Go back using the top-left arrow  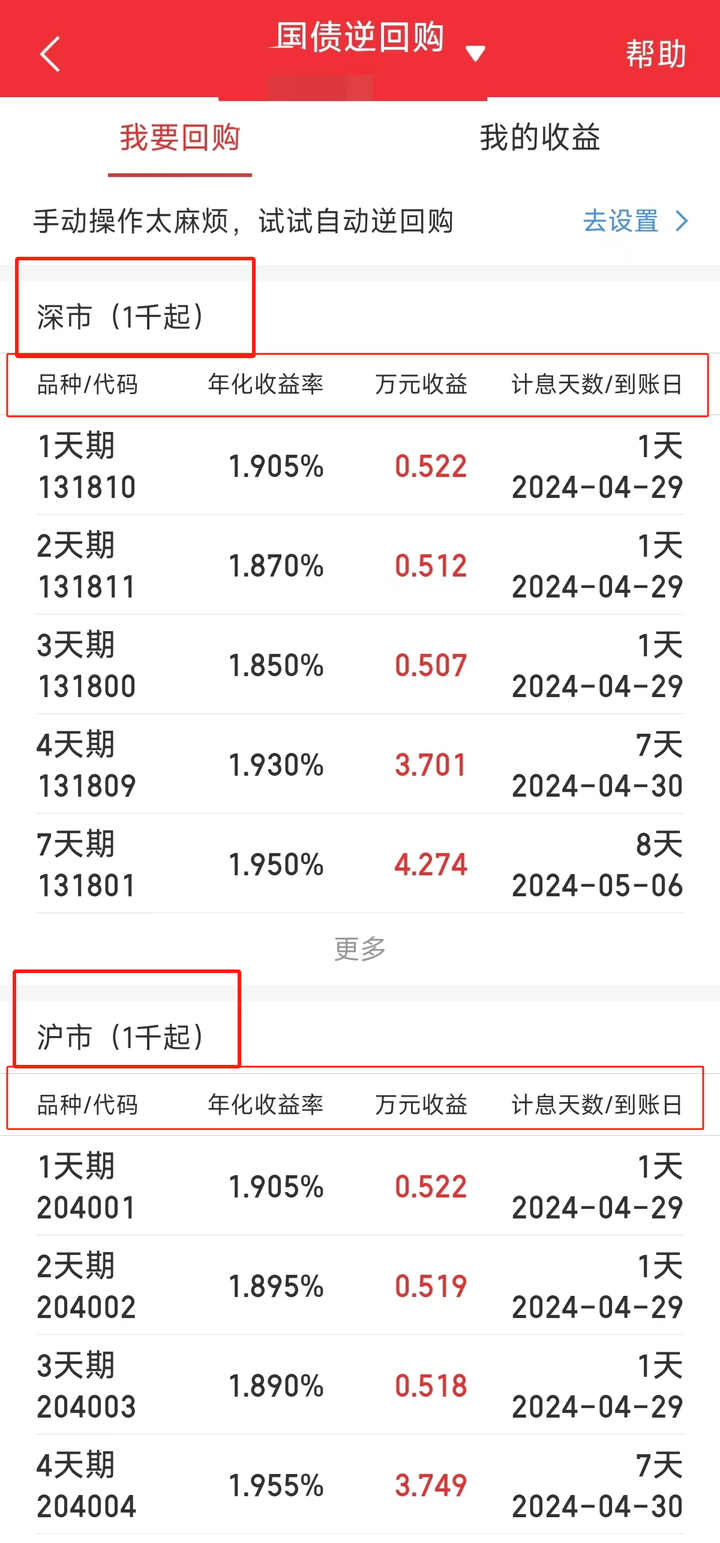[x=50, y=54]
